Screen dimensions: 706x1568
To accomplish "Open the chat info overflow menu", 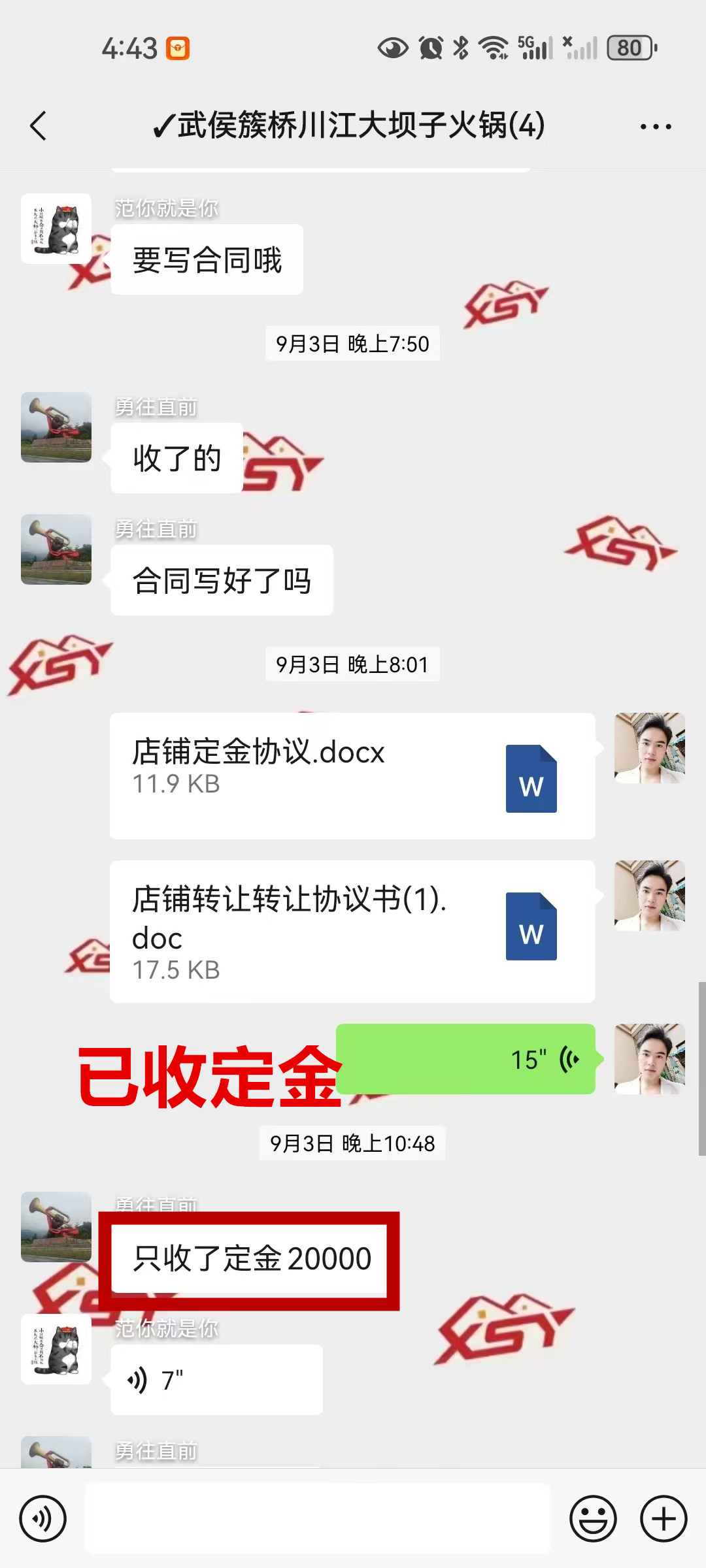I will click(655, 127).
